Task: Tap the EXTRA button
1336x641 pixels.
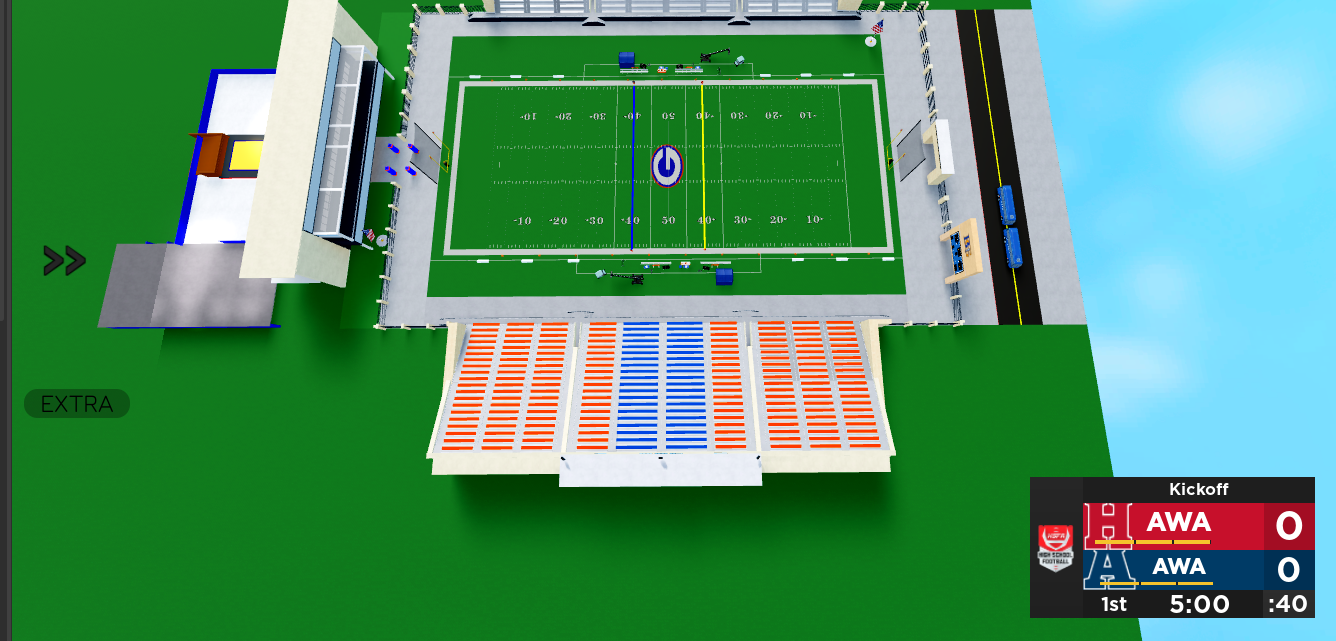Action: [x=77, y=404]
